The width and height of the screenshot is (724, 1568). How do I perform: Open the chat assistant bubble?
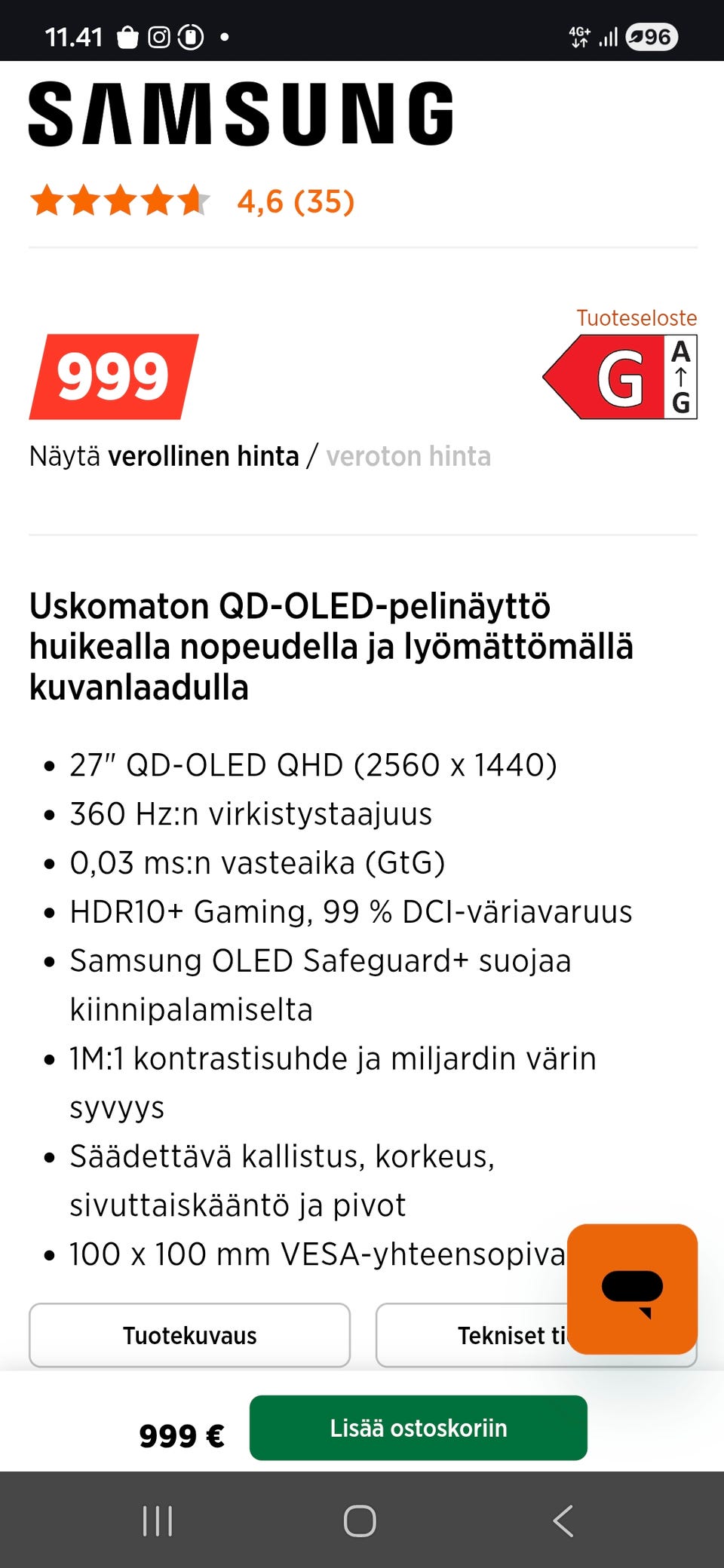(x=632, y=1289)
